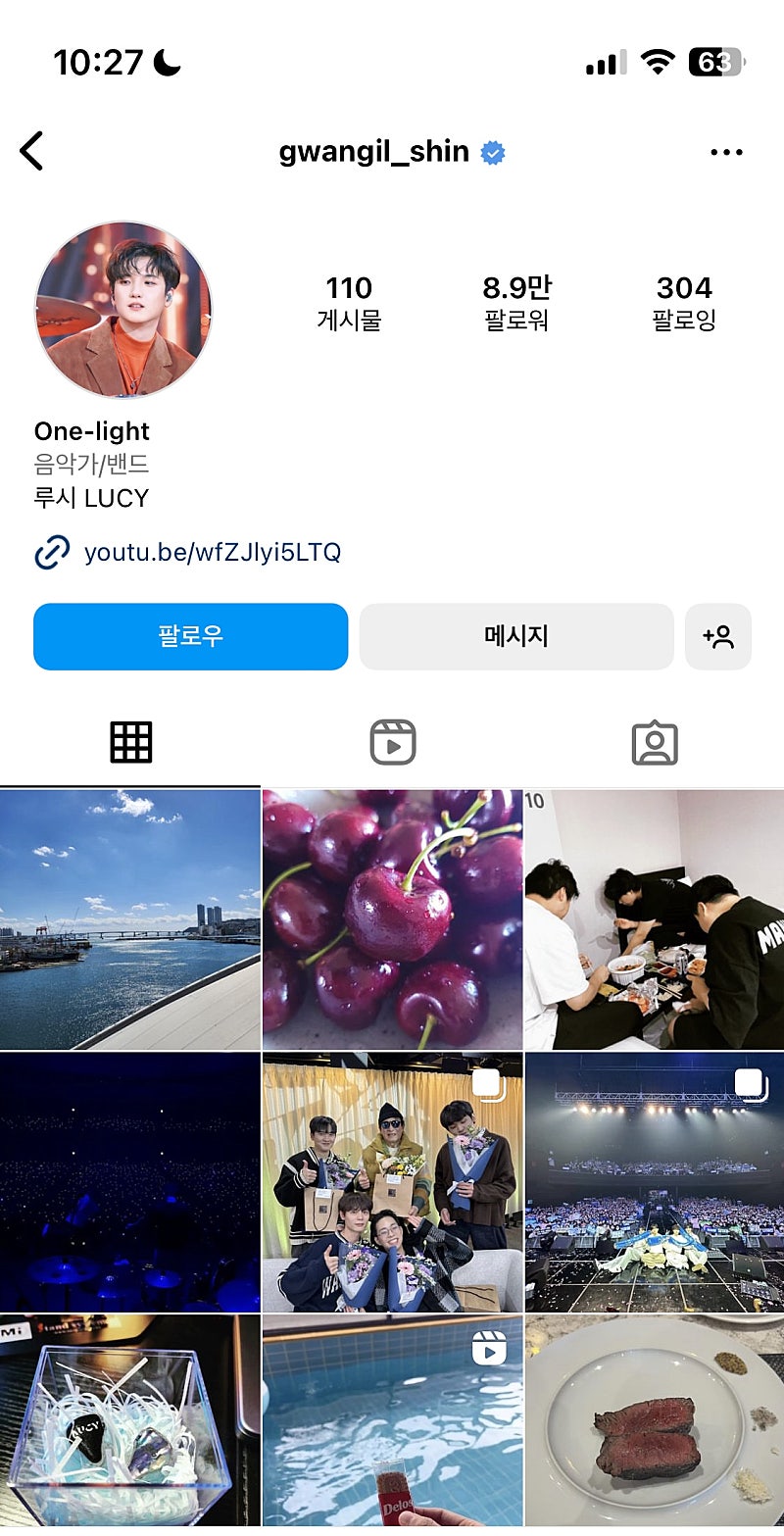Open the swimming pool reel

(392, 1421)
